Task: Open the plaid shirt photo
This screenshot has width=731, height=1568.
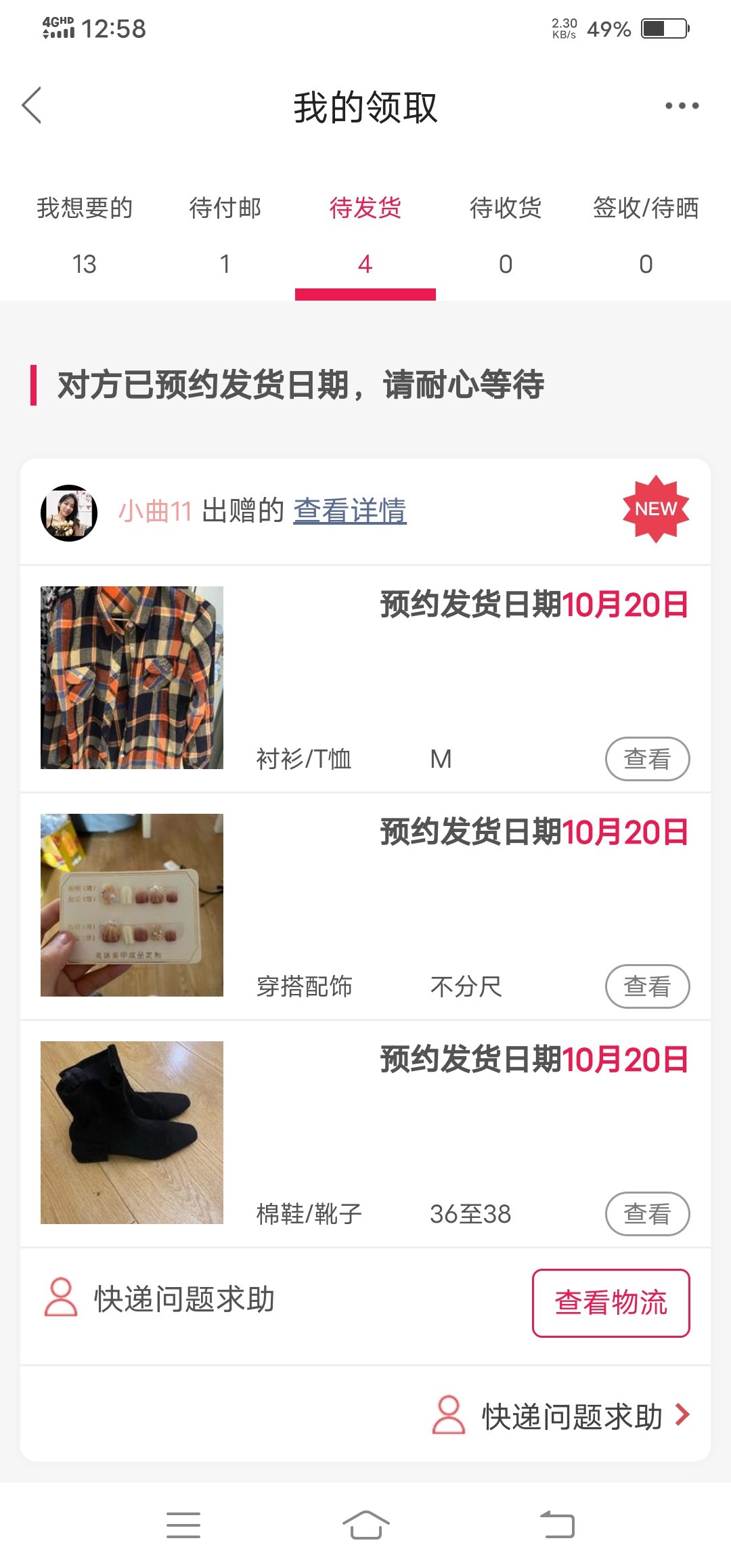Action: [132, 678]
